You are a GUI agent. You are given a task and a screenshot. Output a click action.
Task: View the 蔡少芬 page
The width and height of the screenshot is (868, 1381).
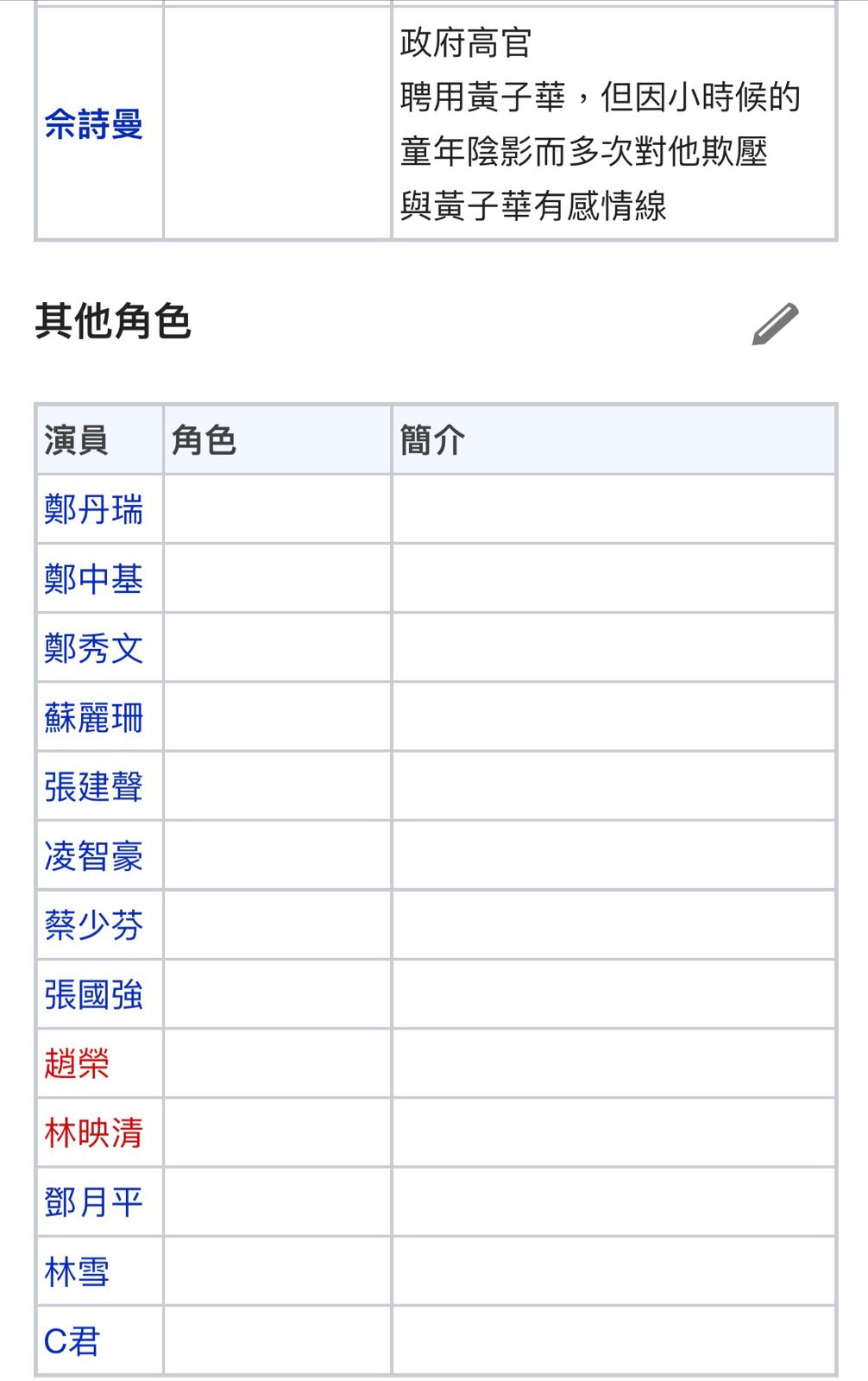tap(93, 925)
